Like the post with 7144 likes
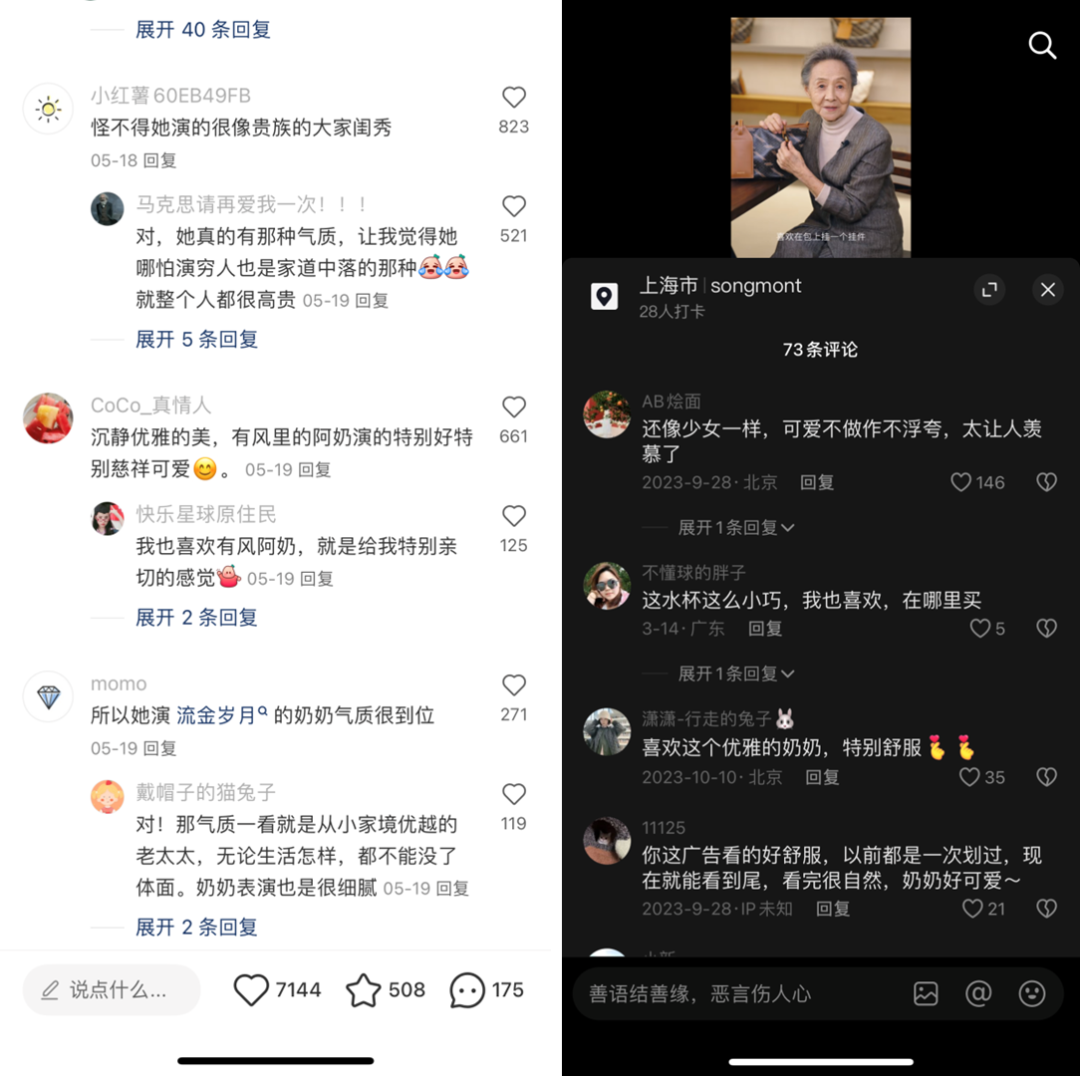 click(x=252, y=990)
